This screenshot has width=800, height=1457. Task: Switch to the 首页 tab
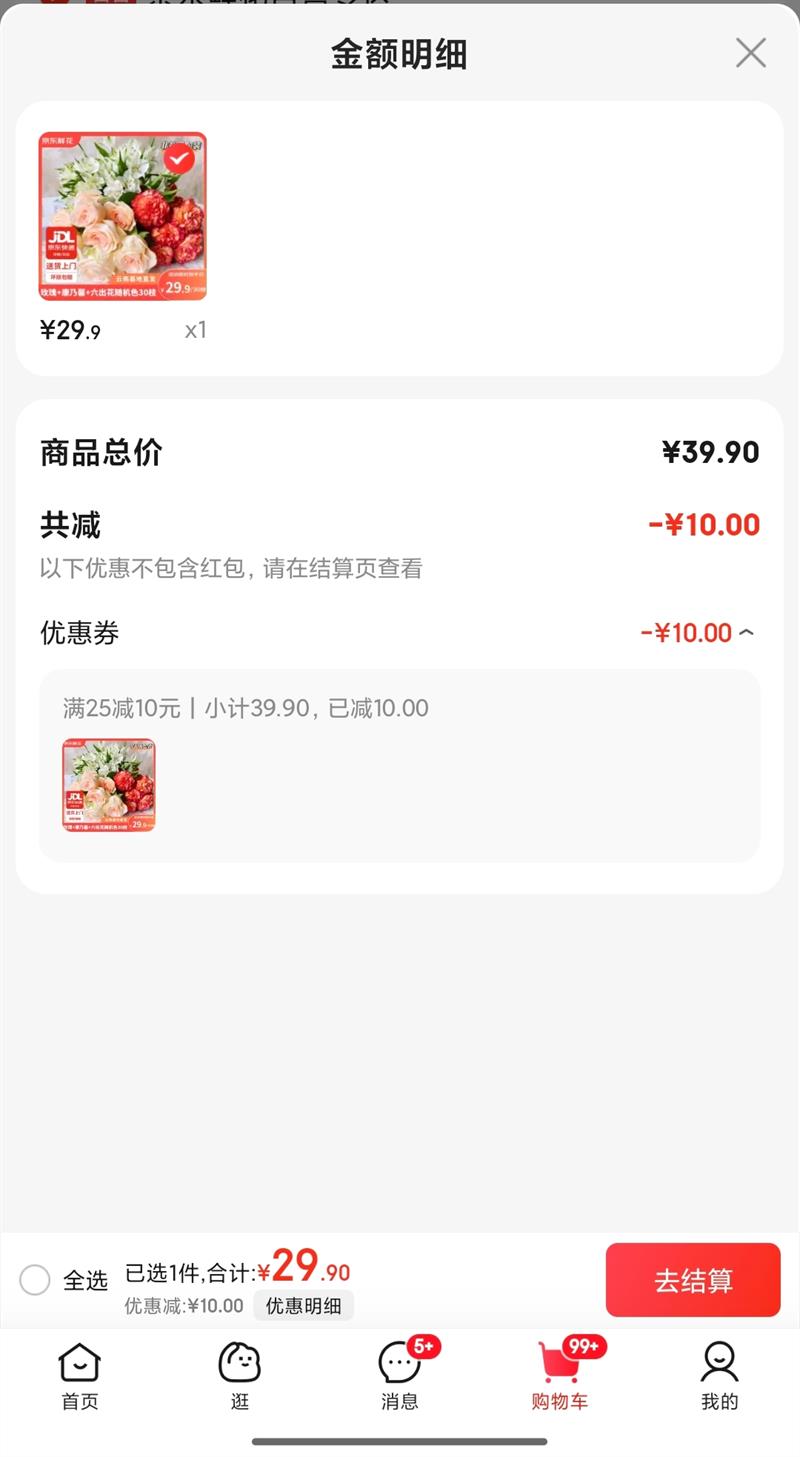[x=80, y=1375]
